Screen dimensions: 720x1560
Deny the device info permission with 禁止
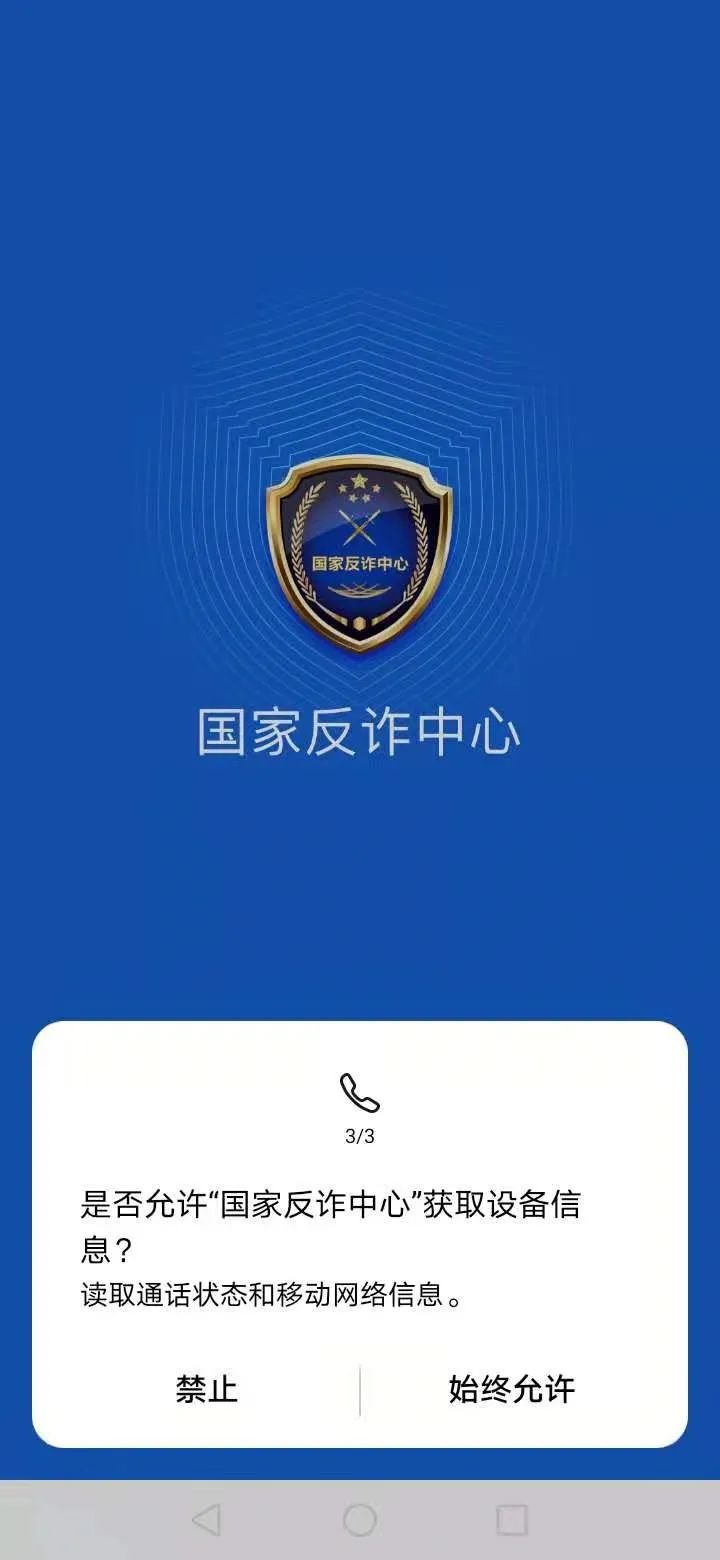click(207, 1389)
